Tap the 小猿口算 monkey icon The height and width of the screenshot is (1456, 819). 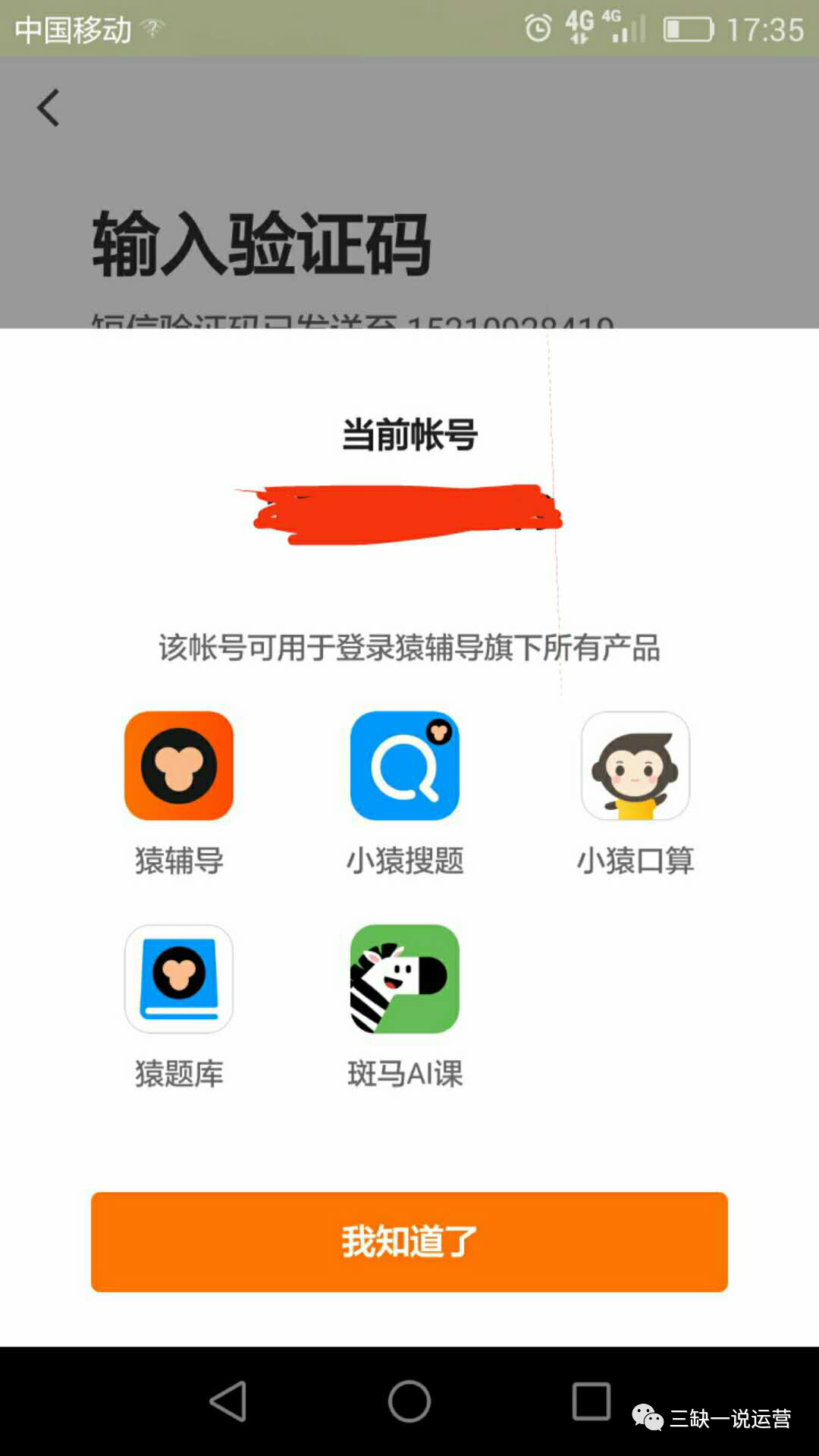(635, 764)
